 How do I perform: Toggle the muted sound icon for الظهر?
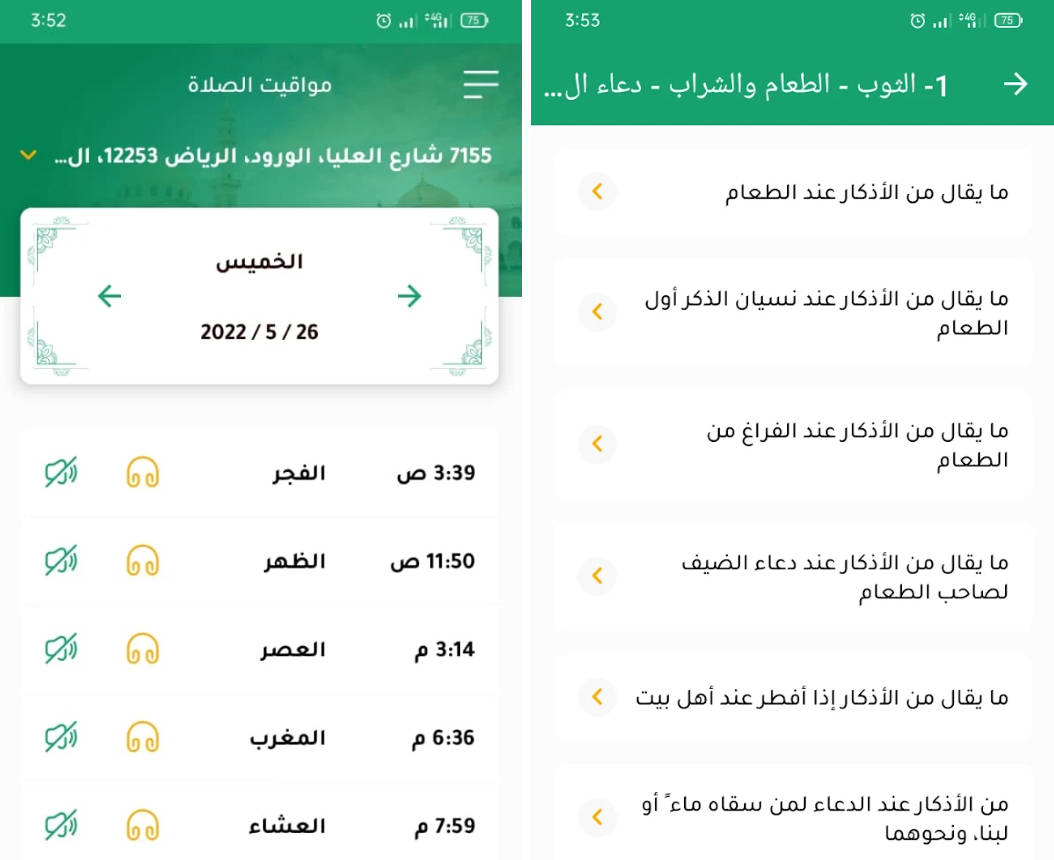coord(61,561)
